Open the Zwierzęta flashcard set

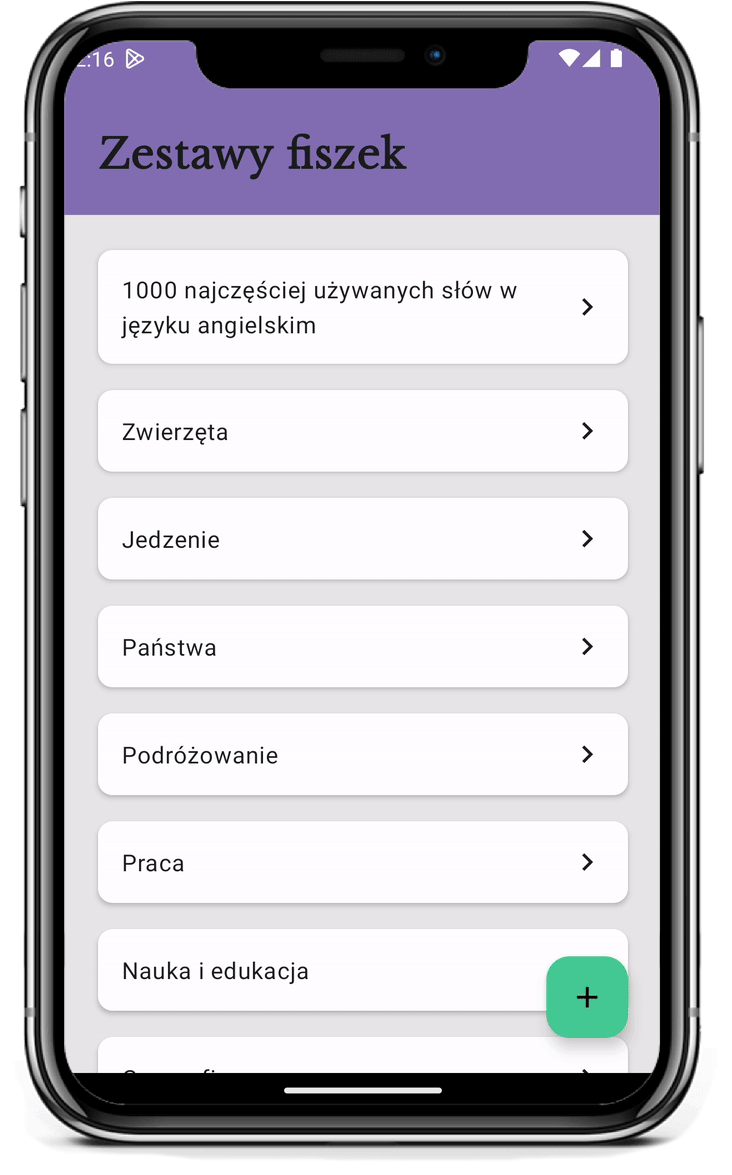point(362,431)
